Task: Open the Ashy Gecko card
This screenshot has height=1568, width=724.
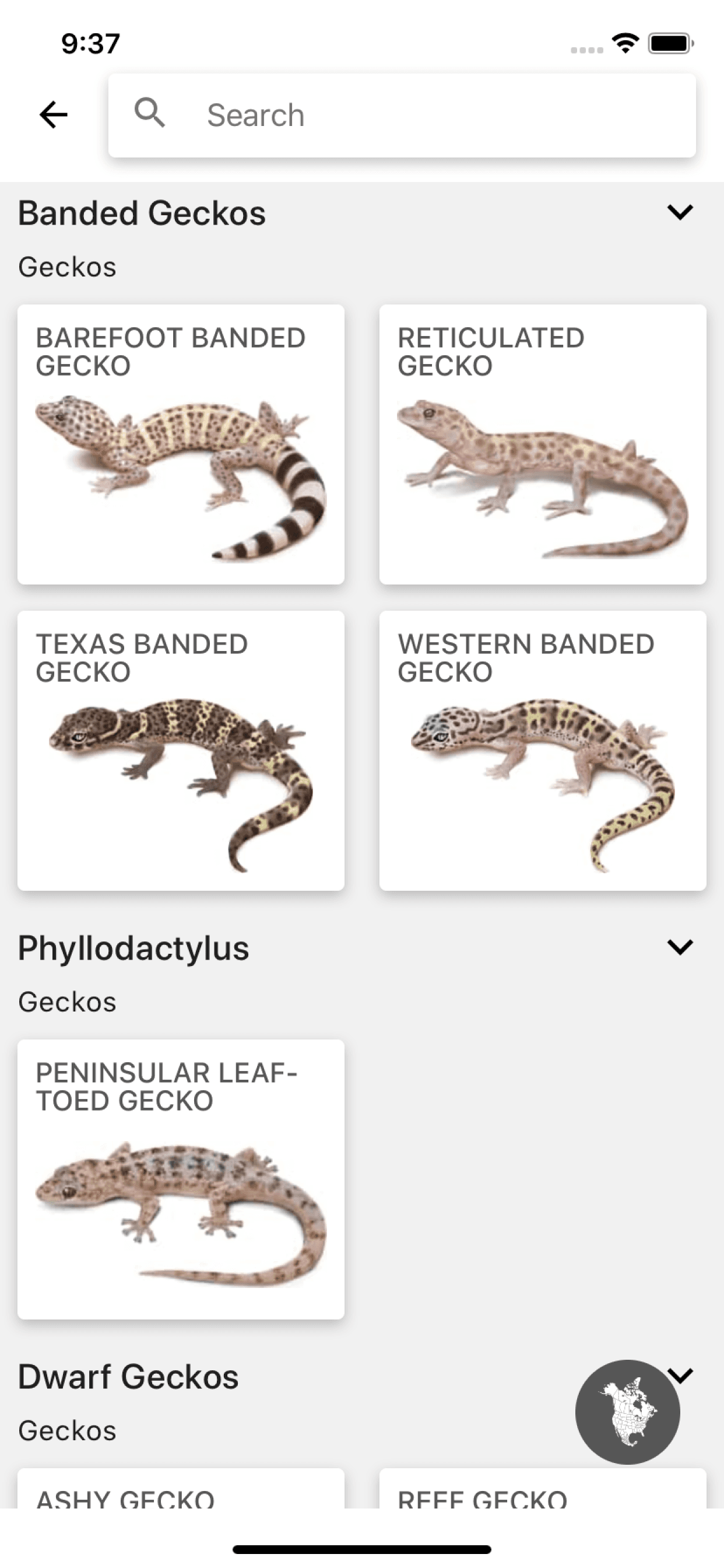Action: pos(181,1489)
